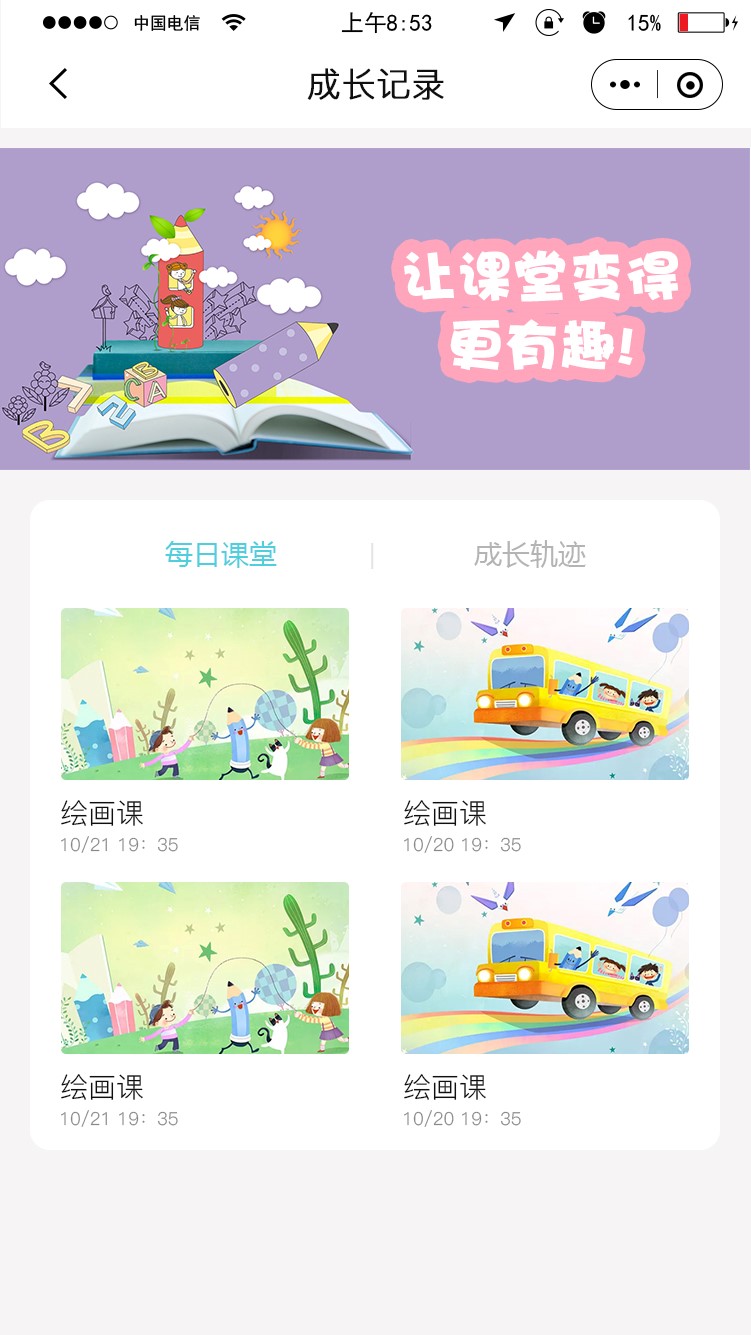The image size is (751, 1335).
Task: Close the mini program with the circle icon
Action: pyautogui.click(x=689, y=85)
